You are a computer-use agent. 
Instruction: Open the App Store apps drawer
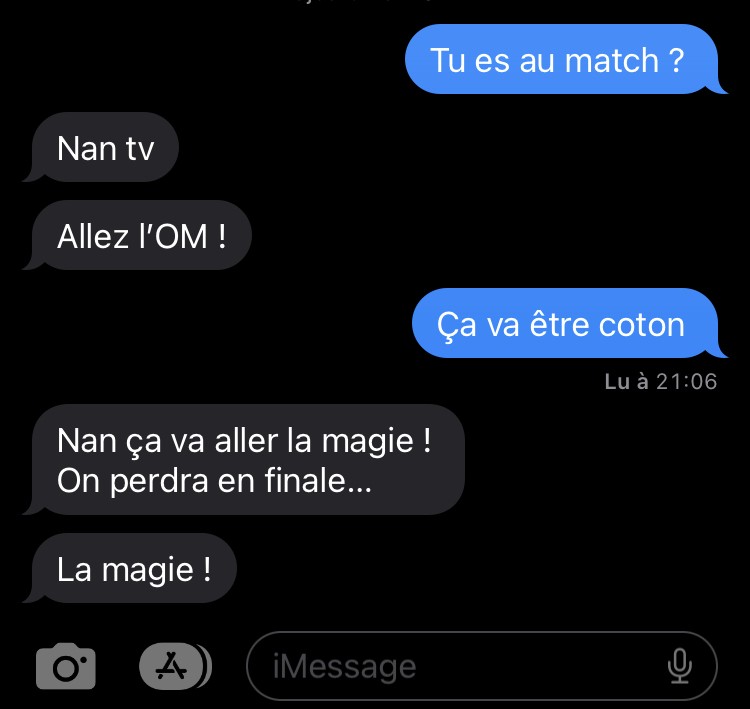(x=172, y=665)
